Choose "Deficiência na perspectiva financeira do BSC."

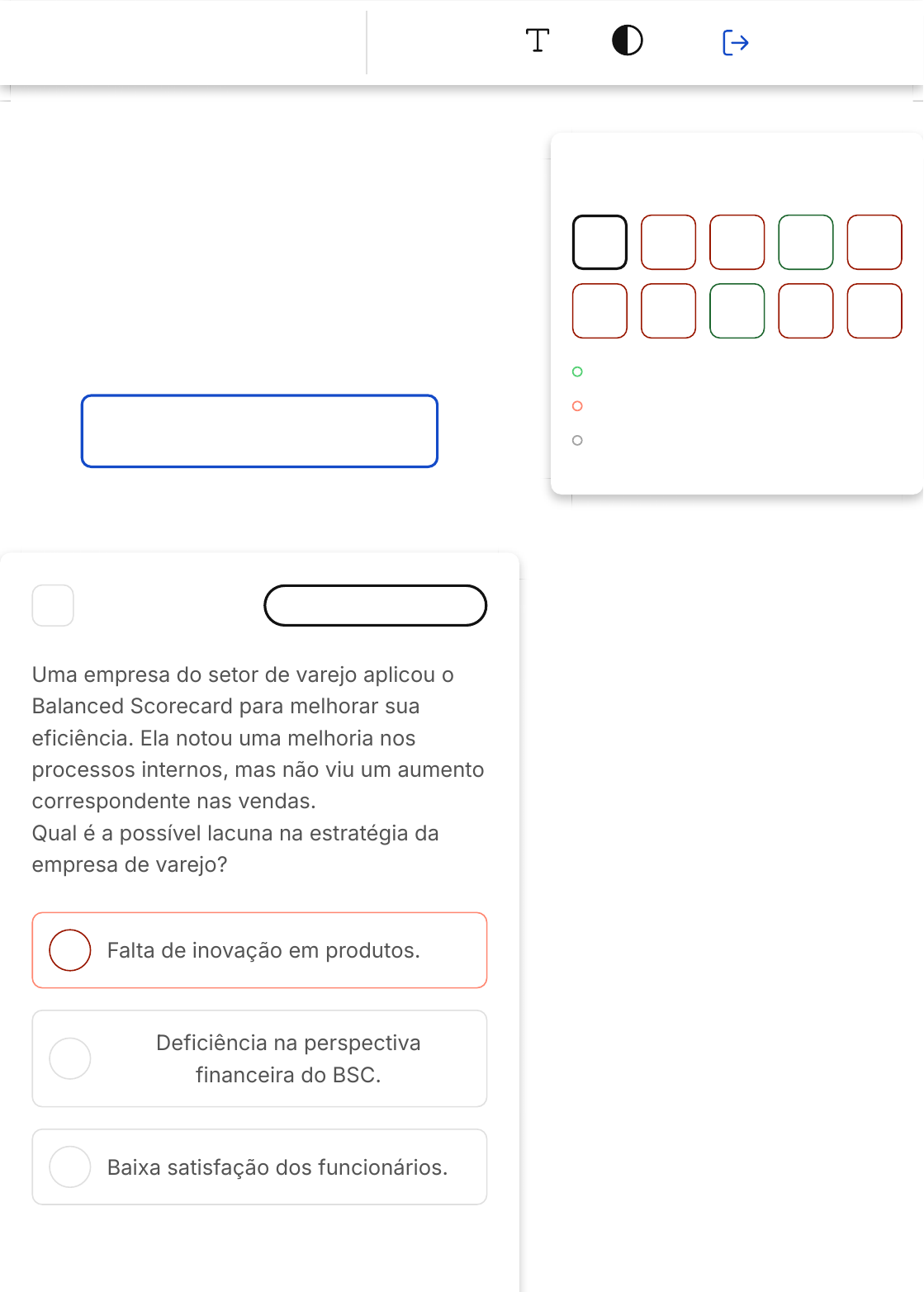(x=259, y=1058)
